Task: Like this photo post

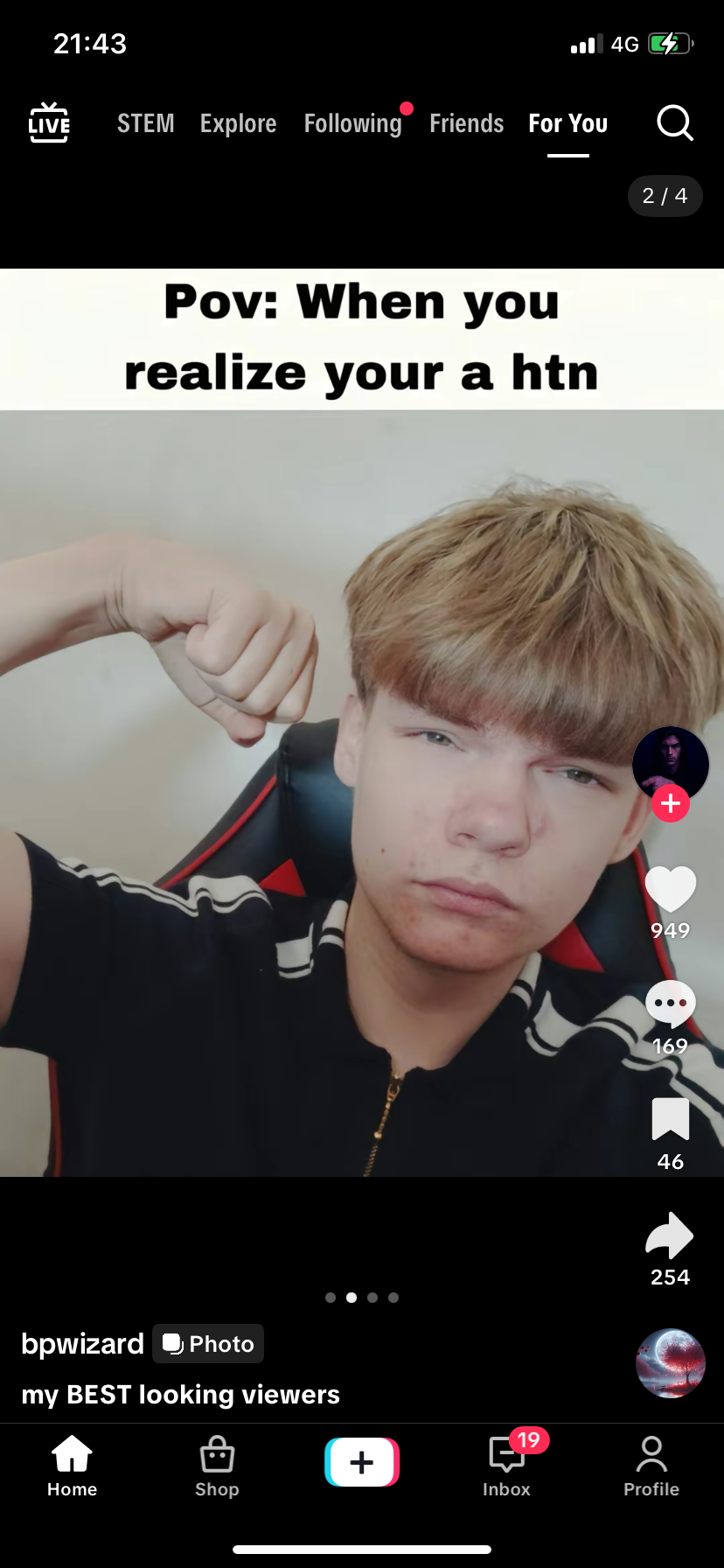Action: 671,889
